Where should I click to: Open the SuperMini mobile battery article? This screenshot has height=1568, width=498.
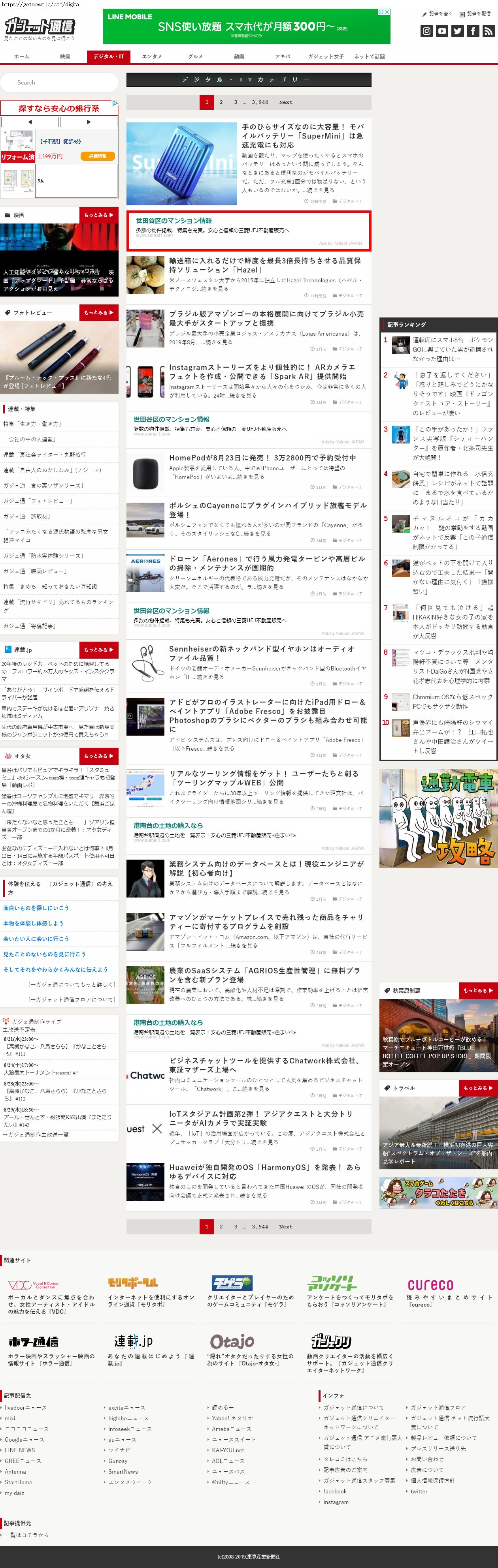[x=303, y=136]
